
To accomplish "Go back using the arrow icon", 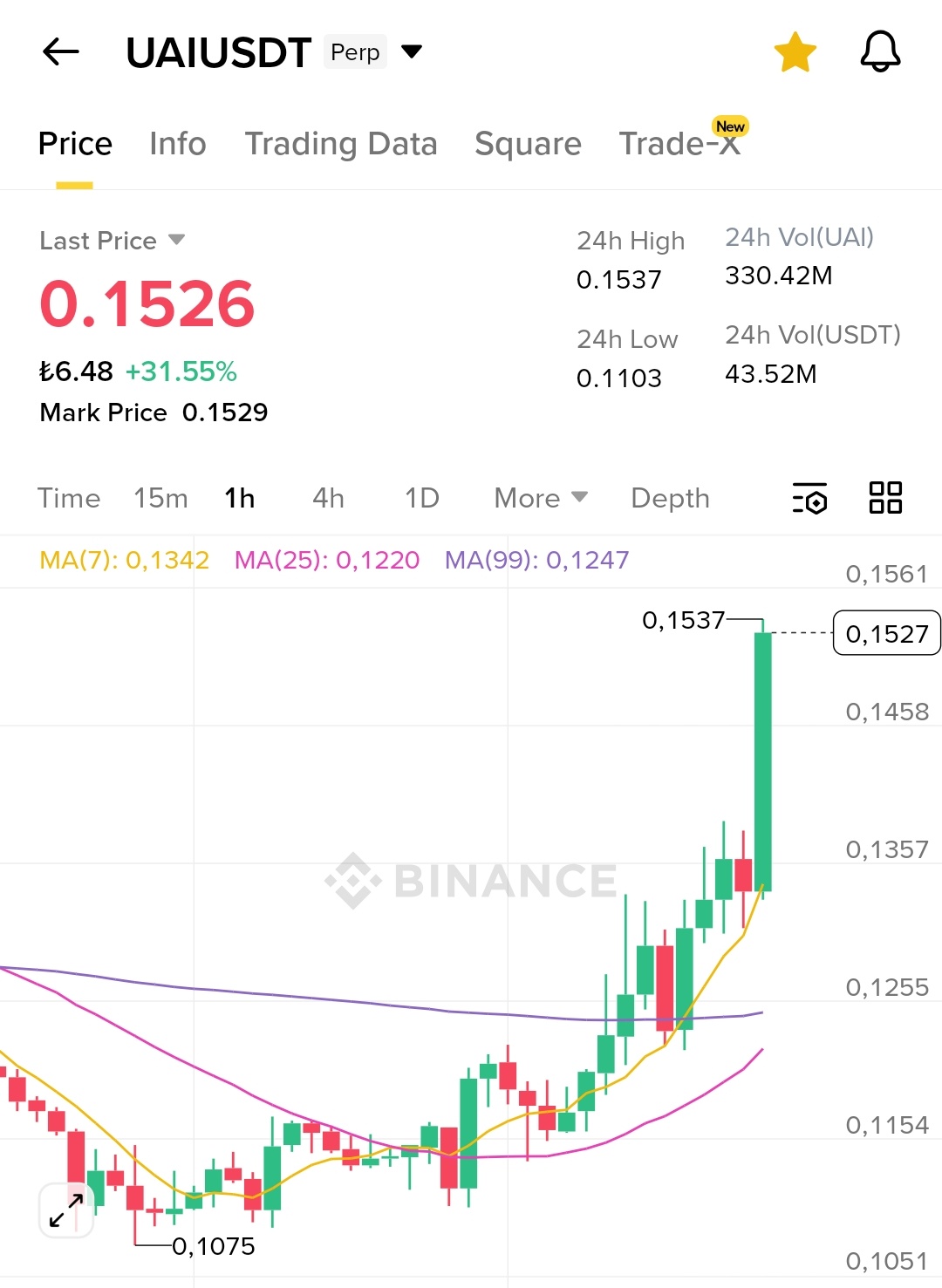I will coord(61,52).
